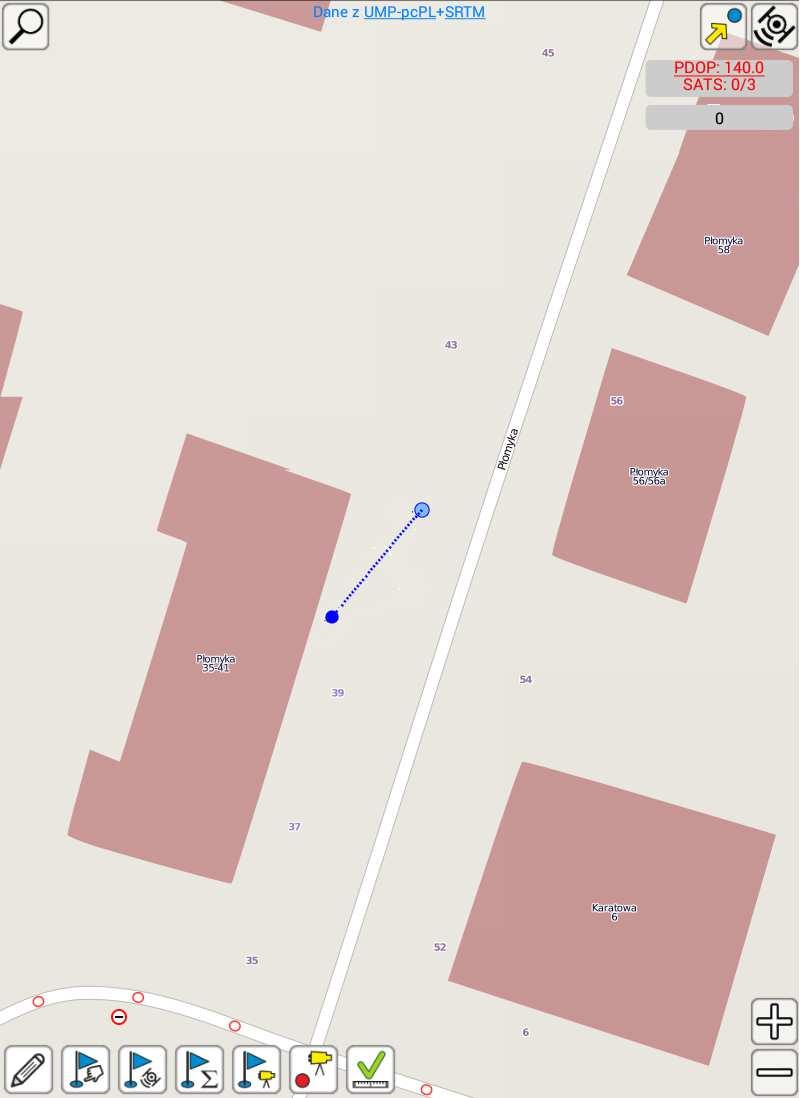Open the GPS satellite signal button
This screenshot has width=800, height=1098.
point(774,26)
